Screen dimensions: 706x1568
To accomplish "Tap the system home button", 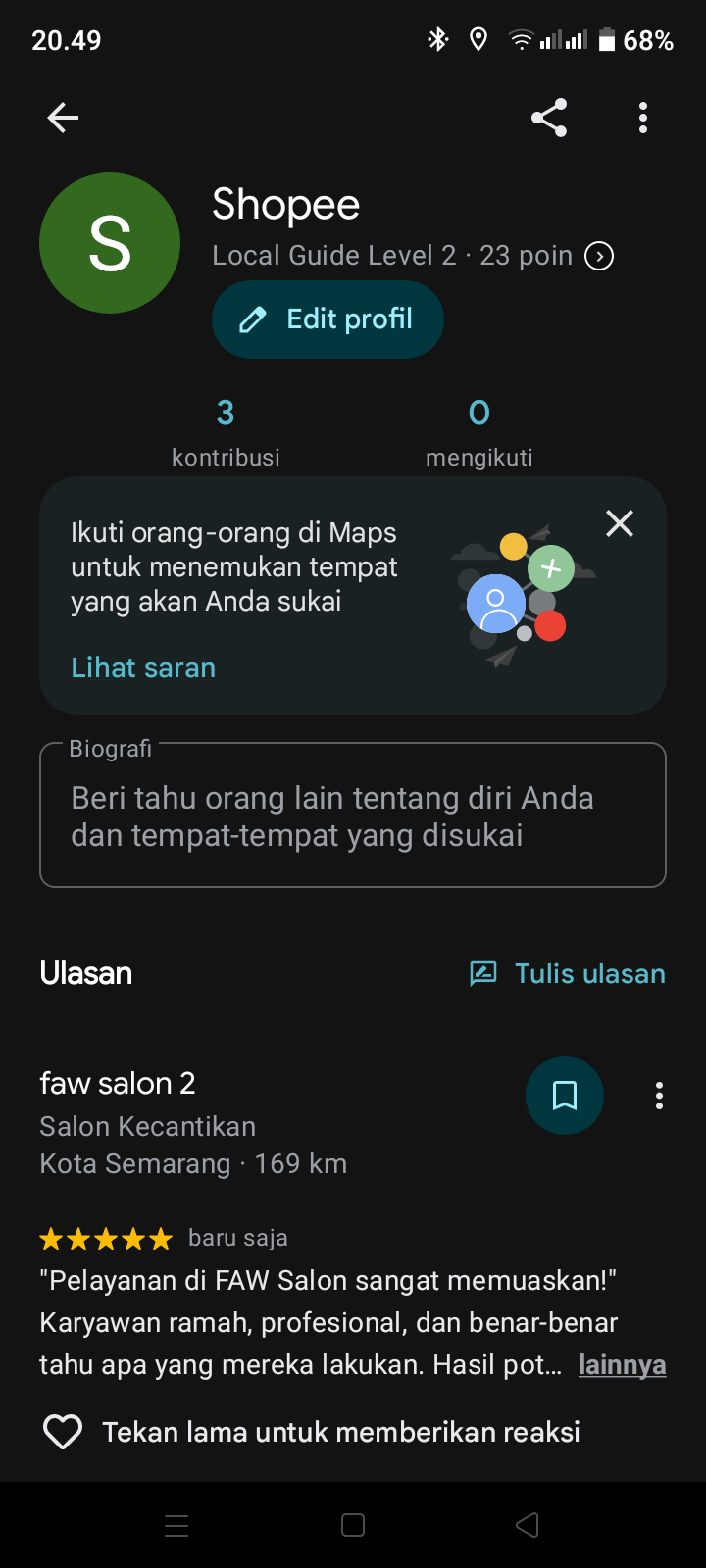I will (353, 1525).
